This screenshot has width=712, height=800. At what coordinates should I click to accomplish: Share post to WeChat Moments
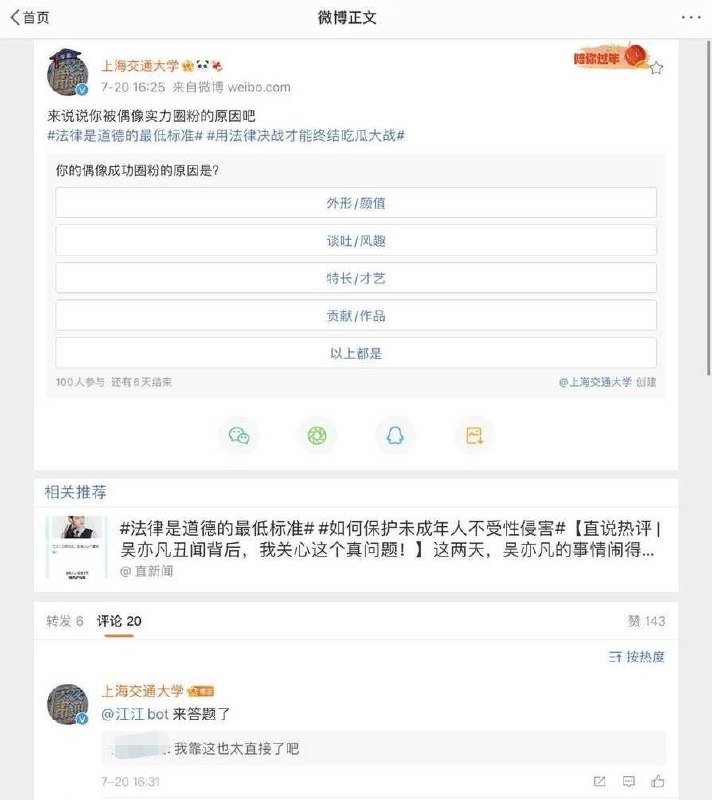(316, 435)
